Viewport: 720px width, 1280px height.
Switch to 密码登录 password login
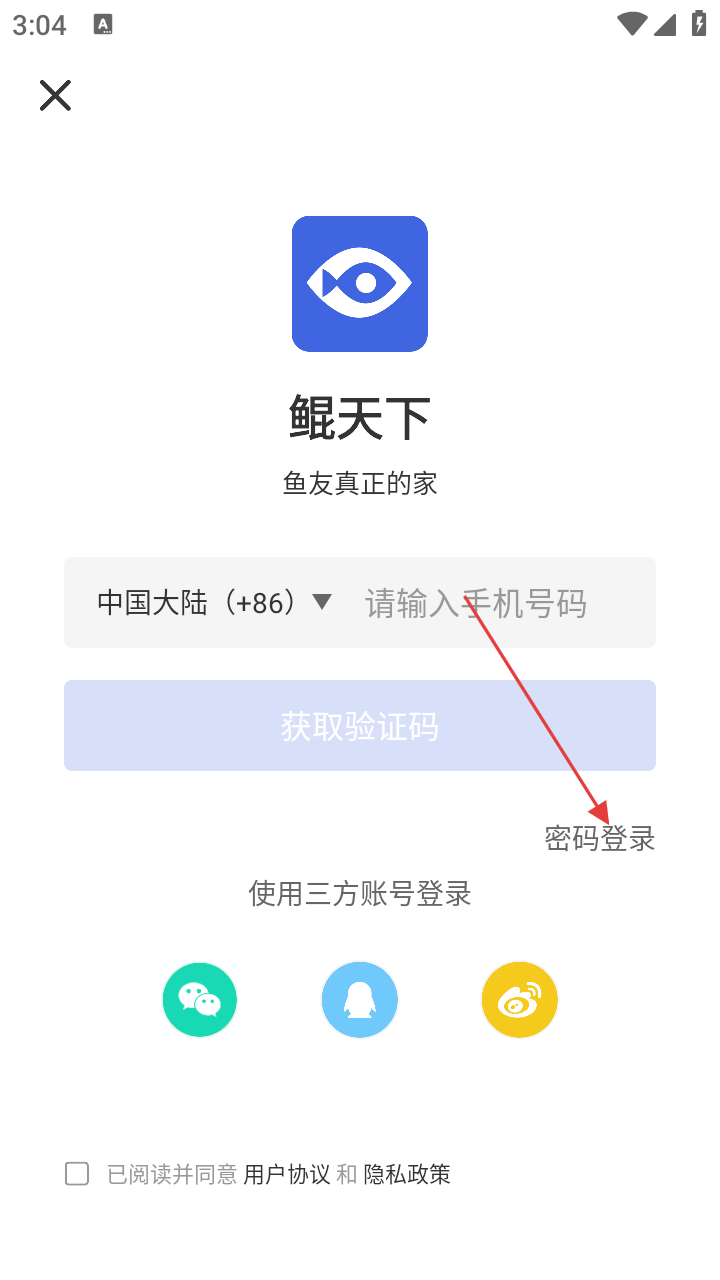tap(600, 838)
